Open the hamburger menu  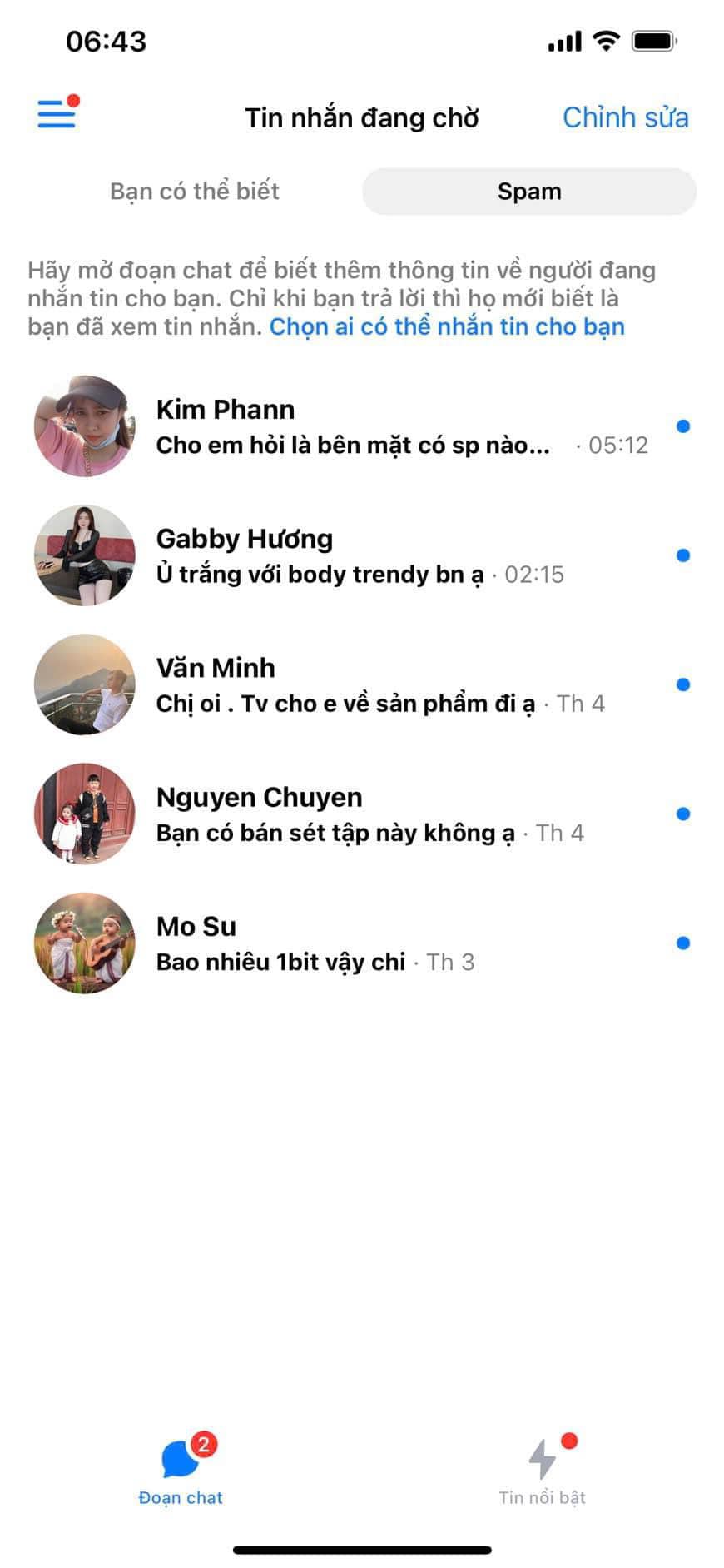pyautogui.click(x=57, y=113)
